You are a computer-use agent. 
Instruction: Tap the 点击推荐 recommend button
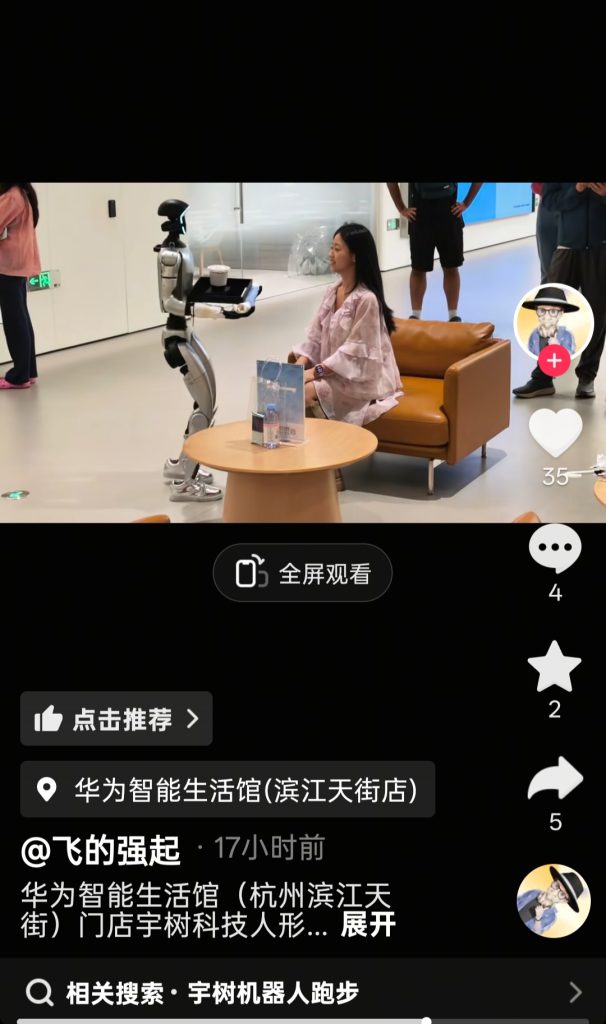116,719
